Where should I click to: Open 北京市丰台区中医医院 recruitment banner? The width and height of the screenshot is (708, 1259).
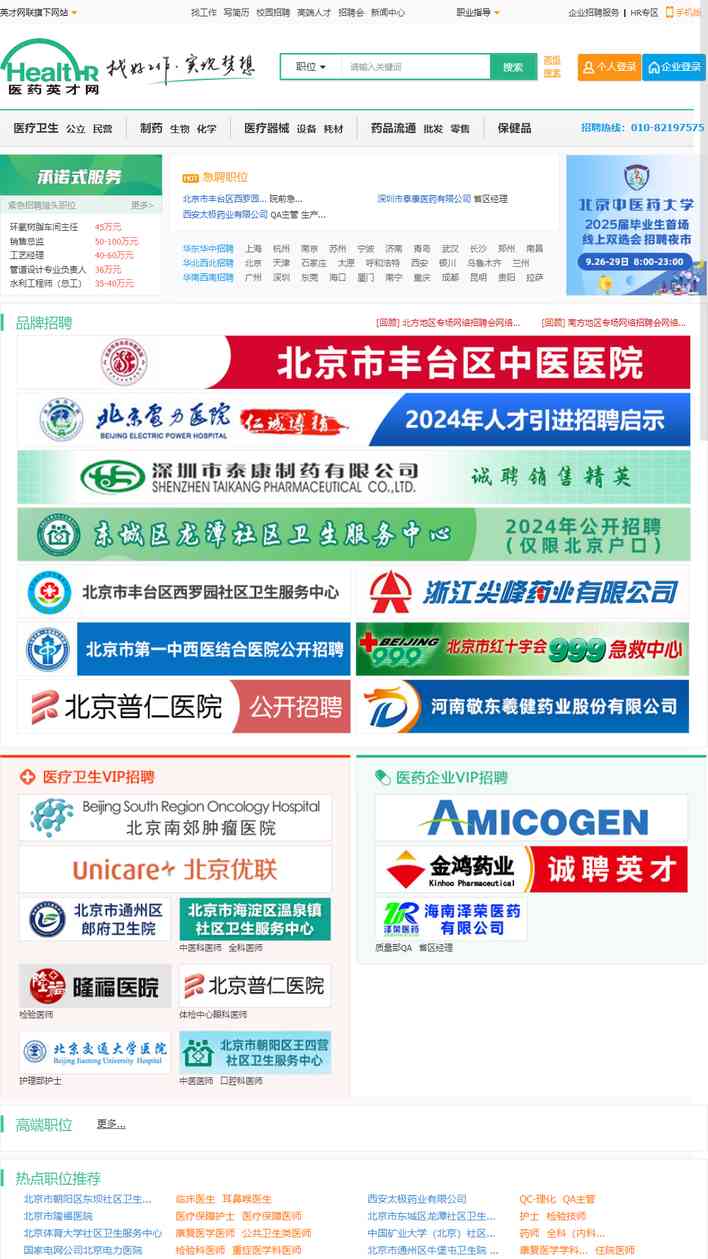pos(353,362)
